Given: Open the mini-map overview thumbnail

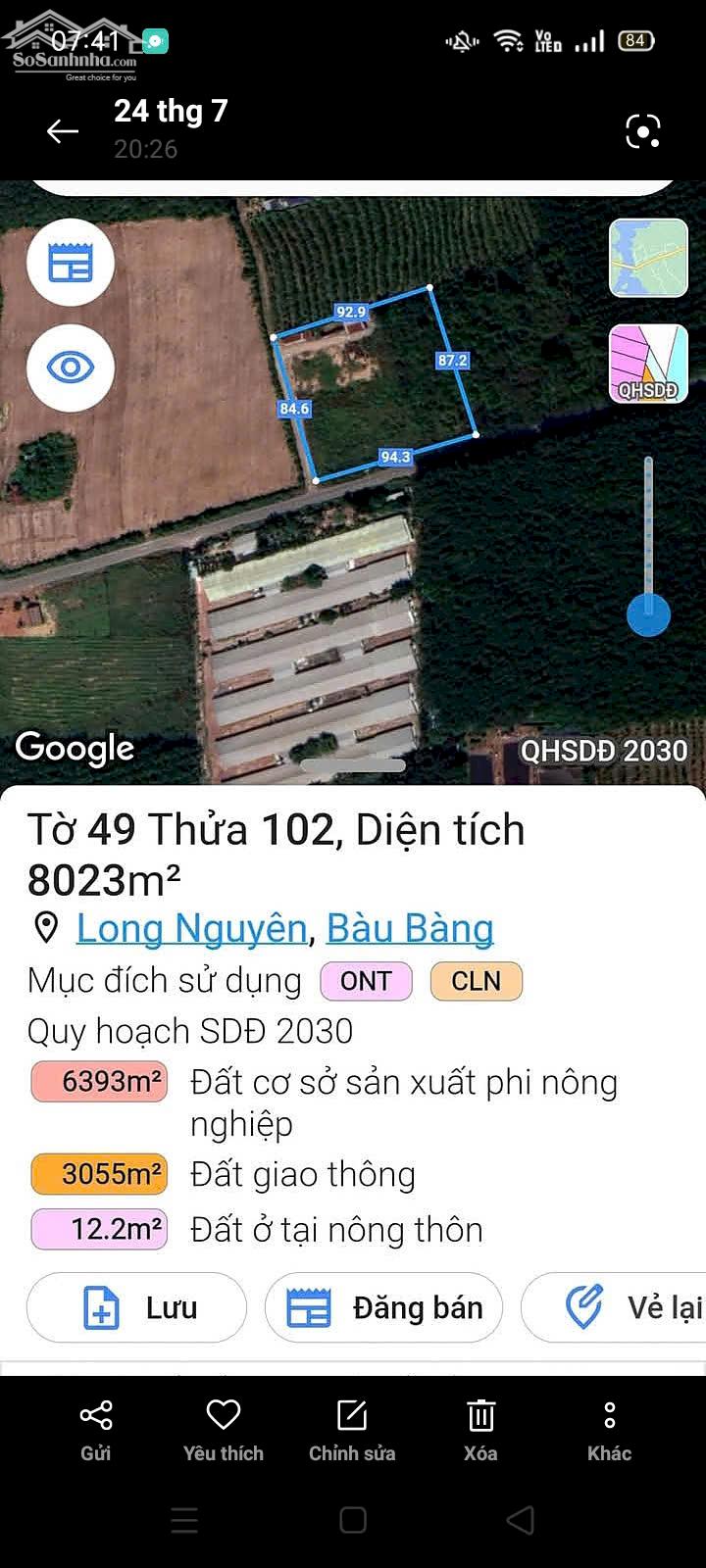Looking at the screenshot, I should (x=647, y=258).
